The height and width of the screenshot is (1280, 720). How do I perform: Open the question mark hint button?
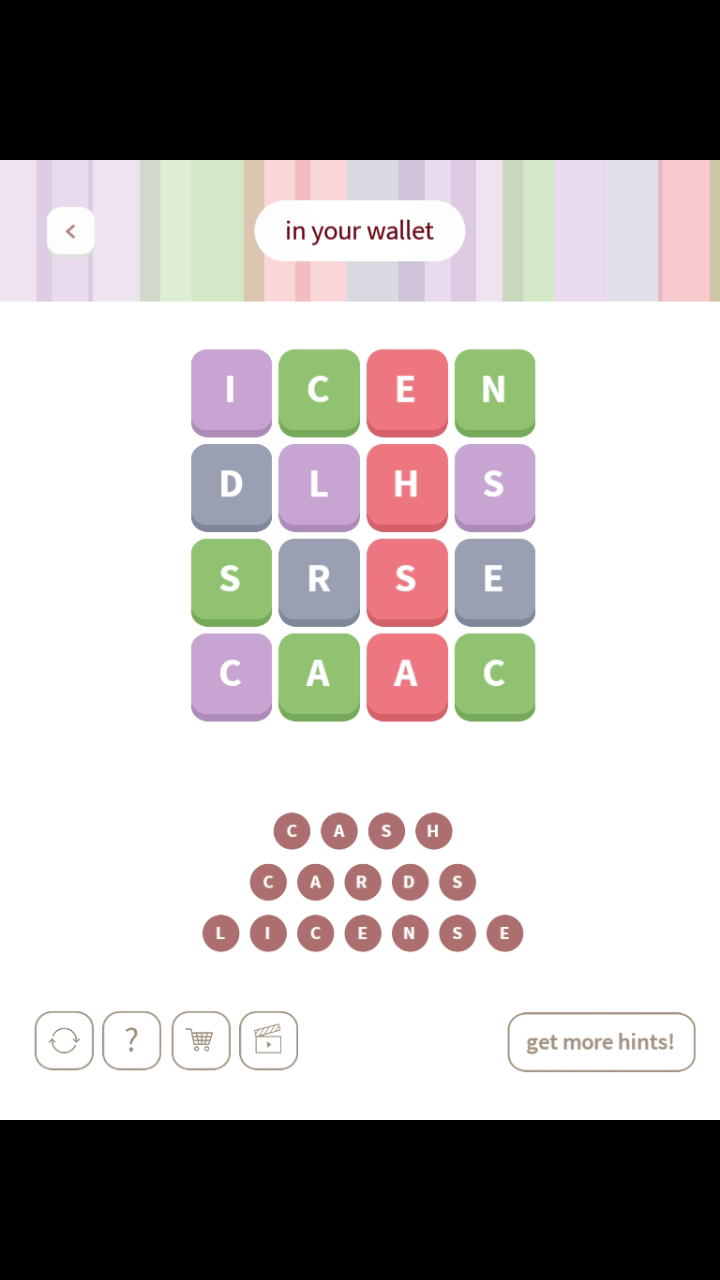tap(131, 1041)
